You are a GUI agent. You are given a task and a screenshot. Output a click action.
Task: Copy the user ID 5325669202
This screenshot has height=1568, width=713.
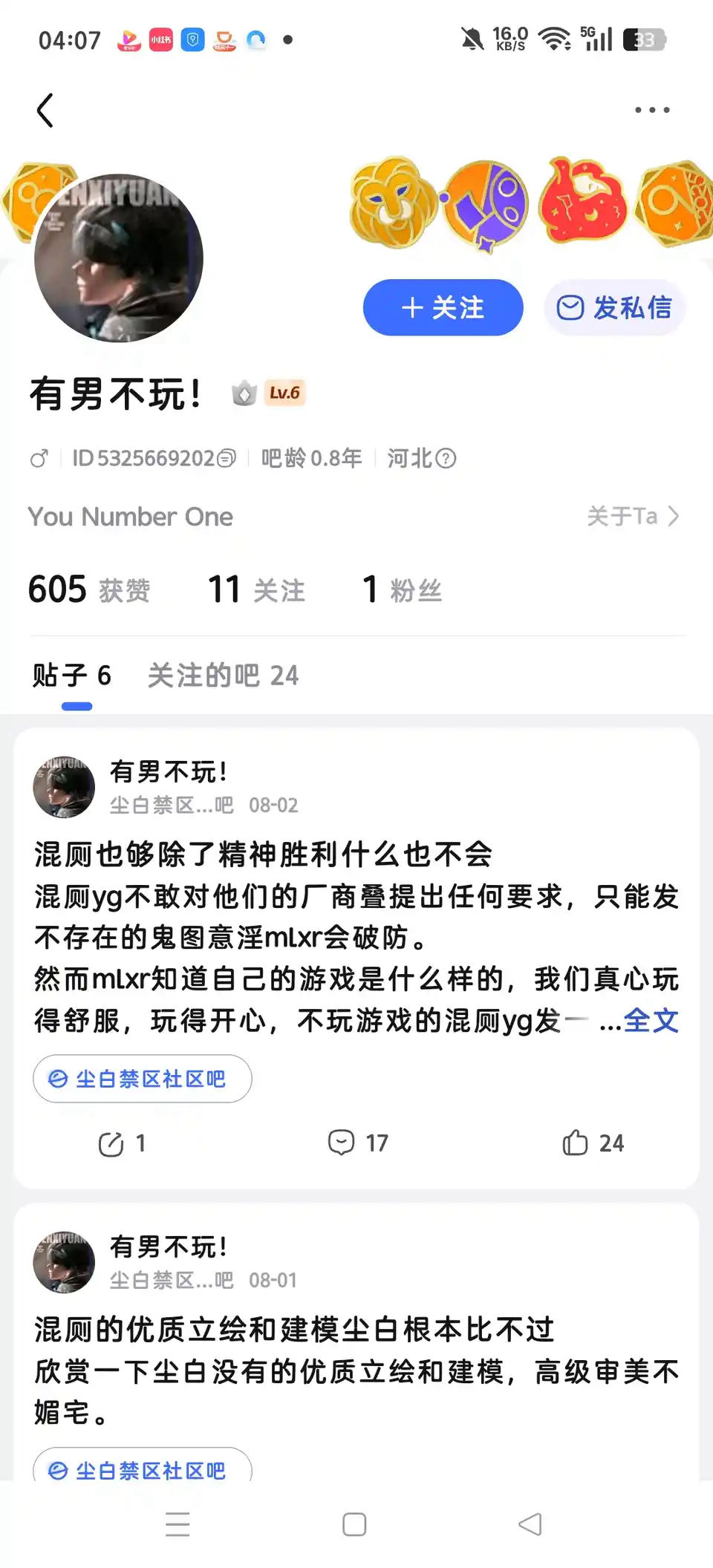(227, 458)
